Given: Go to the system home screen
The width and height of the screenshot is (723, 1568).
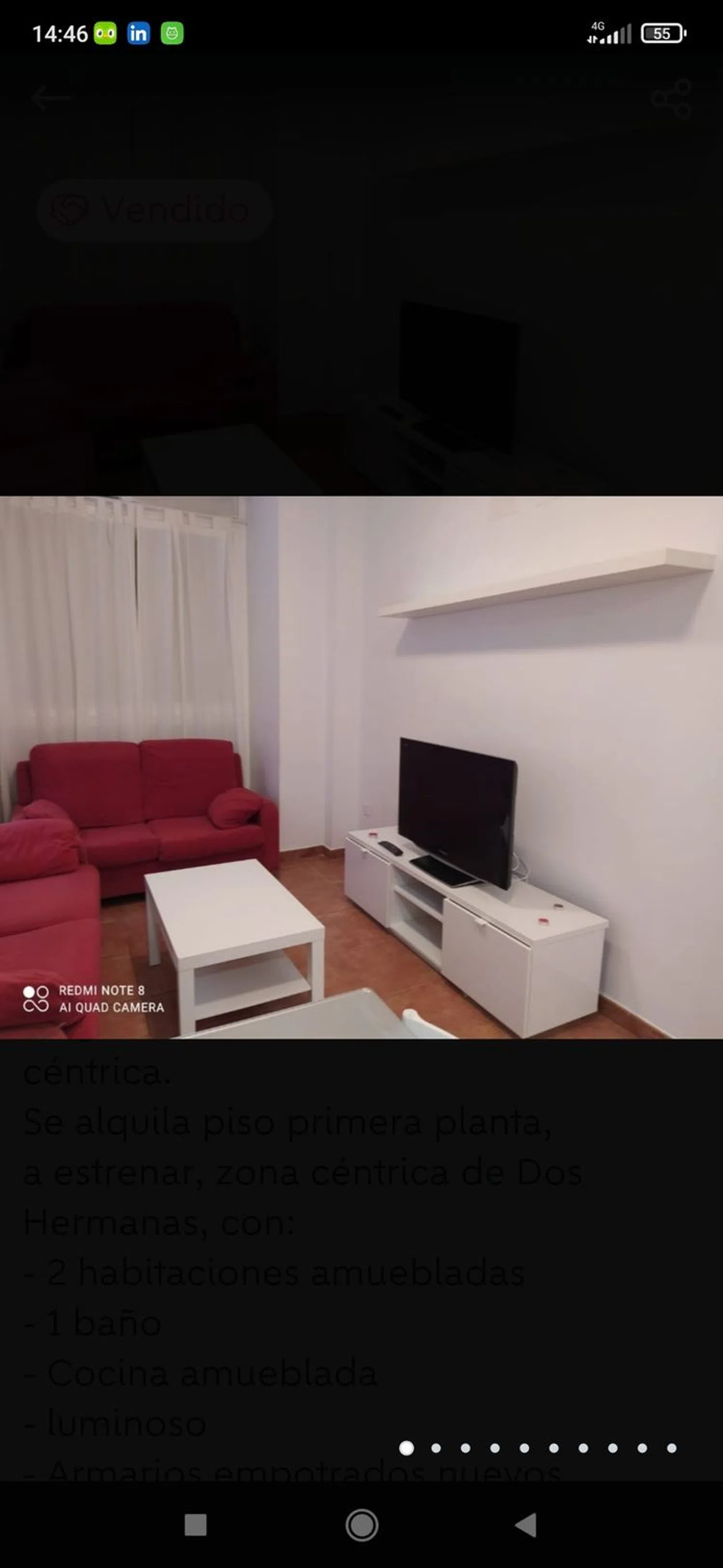Looking at the screenshot, I should pos(362,1525).
